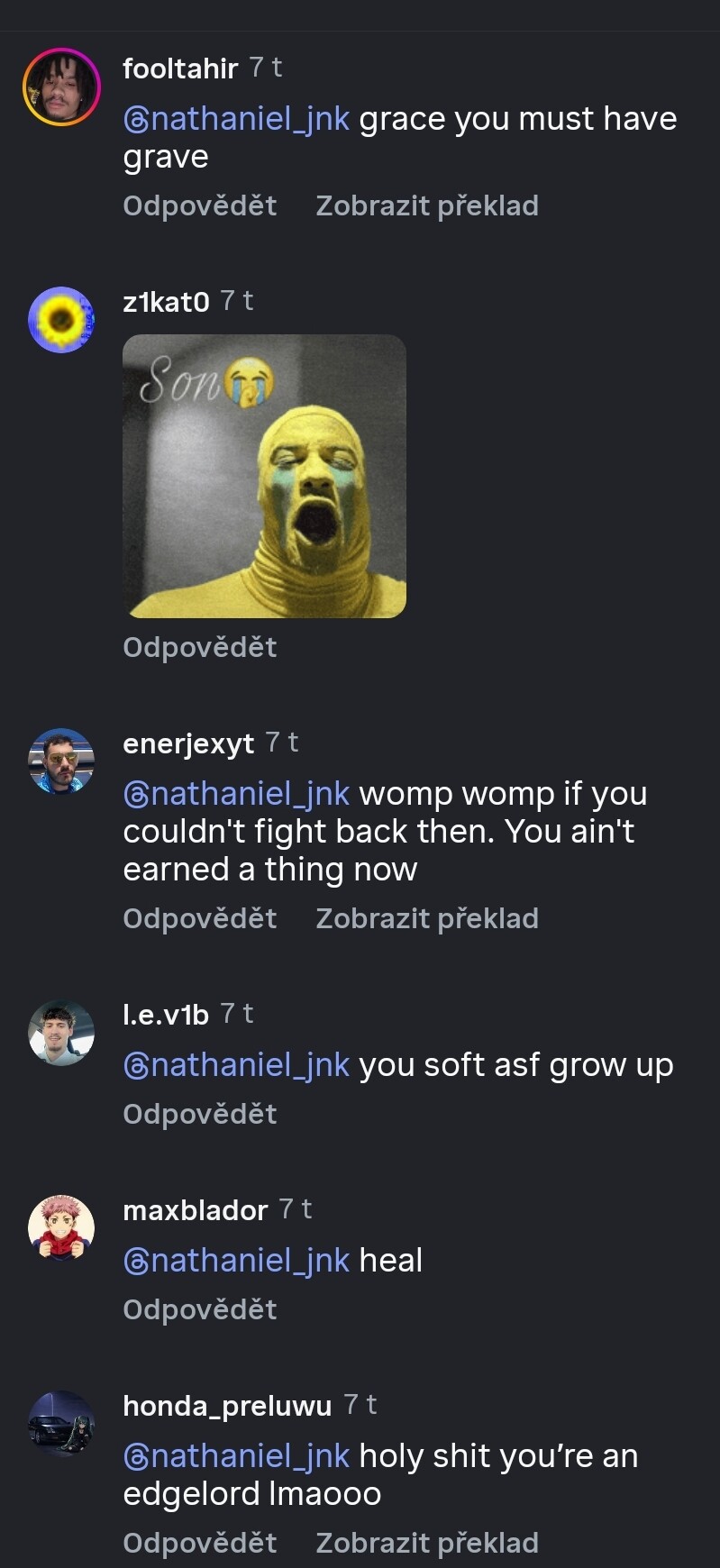Reply to maxblador's heal comment
The height and width of the screenshot is (1568, 720).
point(199,1309)
